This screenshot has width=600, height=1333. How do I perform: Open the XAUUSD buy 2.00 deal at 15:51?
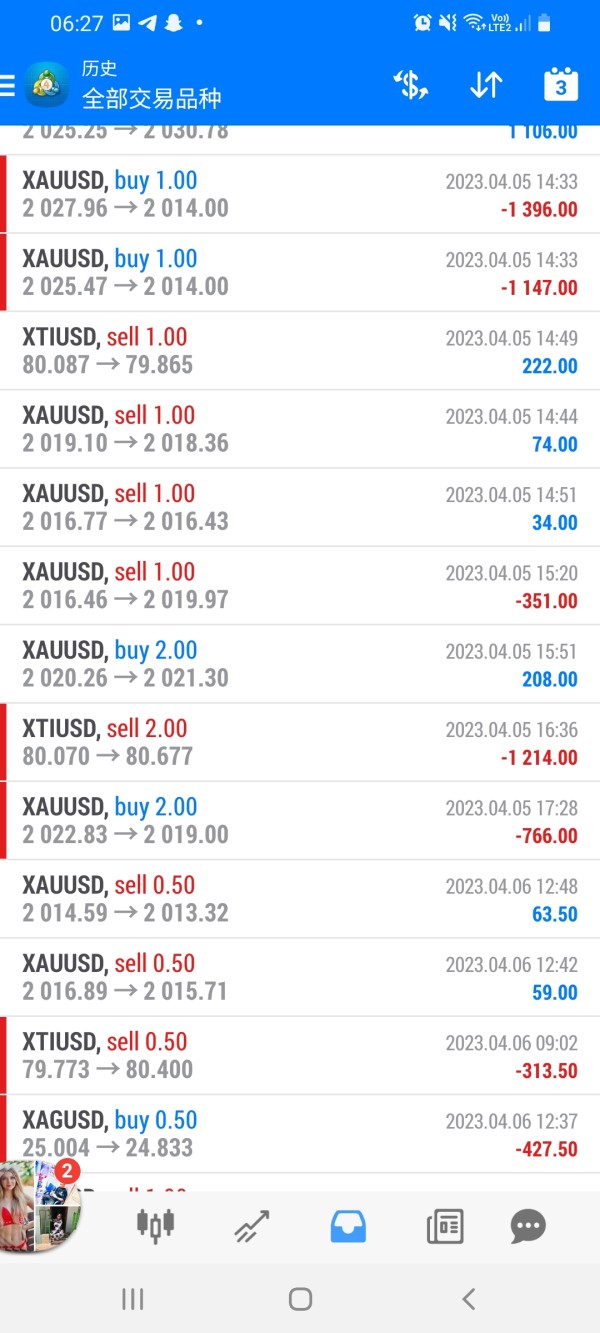(300, 664)
